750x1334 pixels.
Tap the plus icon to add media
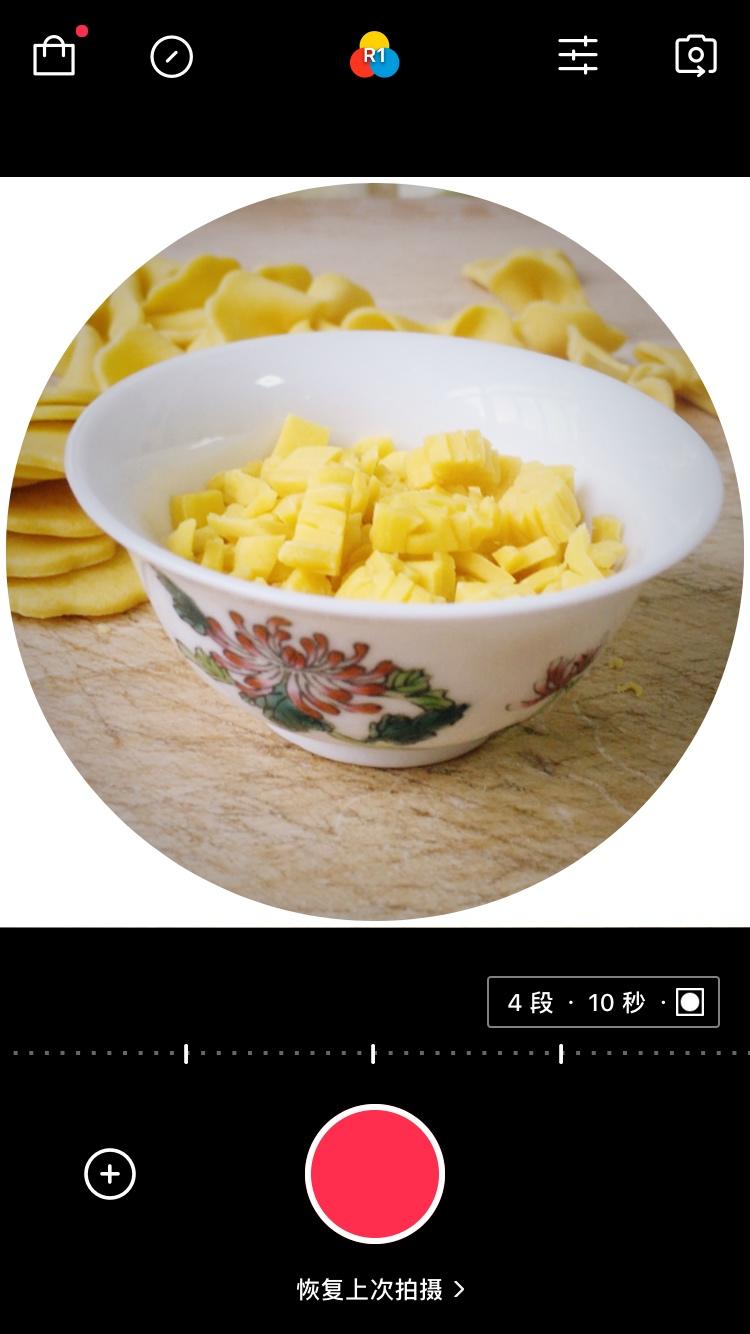point(109,1173)
